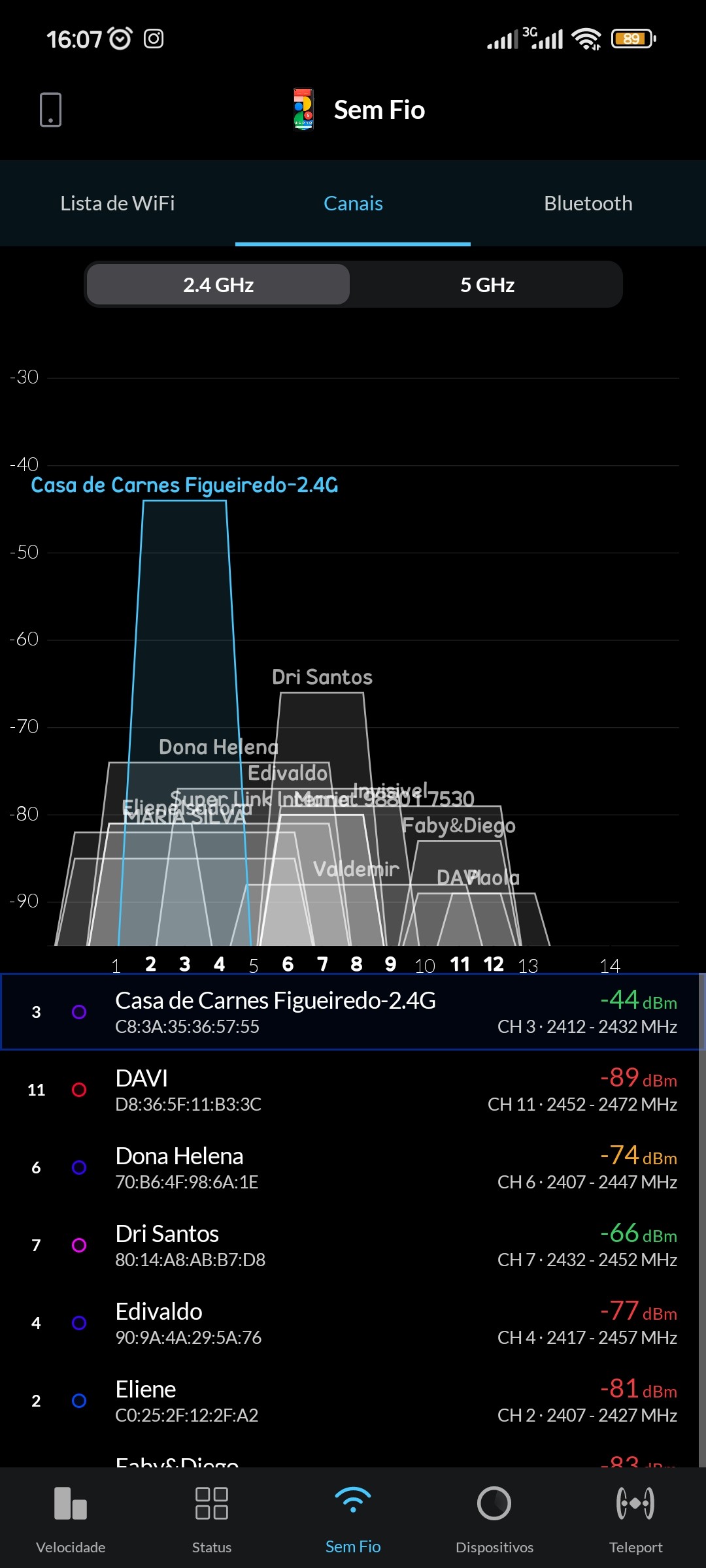706x1568 pixels.
Task: Open Casa de Carnes Figueiredo-2.4G network row
Action: pyautogui.click(x=353, y=1011)
